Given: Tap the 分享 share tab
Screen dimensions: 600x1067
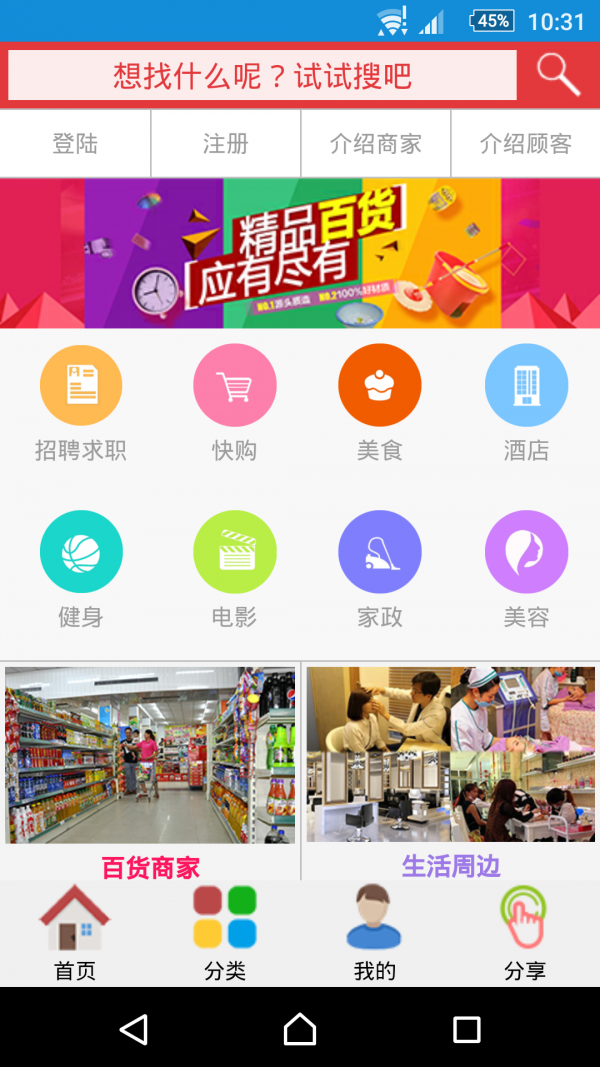Looking at the screenshot, I should pyautogui.click(x=525, y=932).
